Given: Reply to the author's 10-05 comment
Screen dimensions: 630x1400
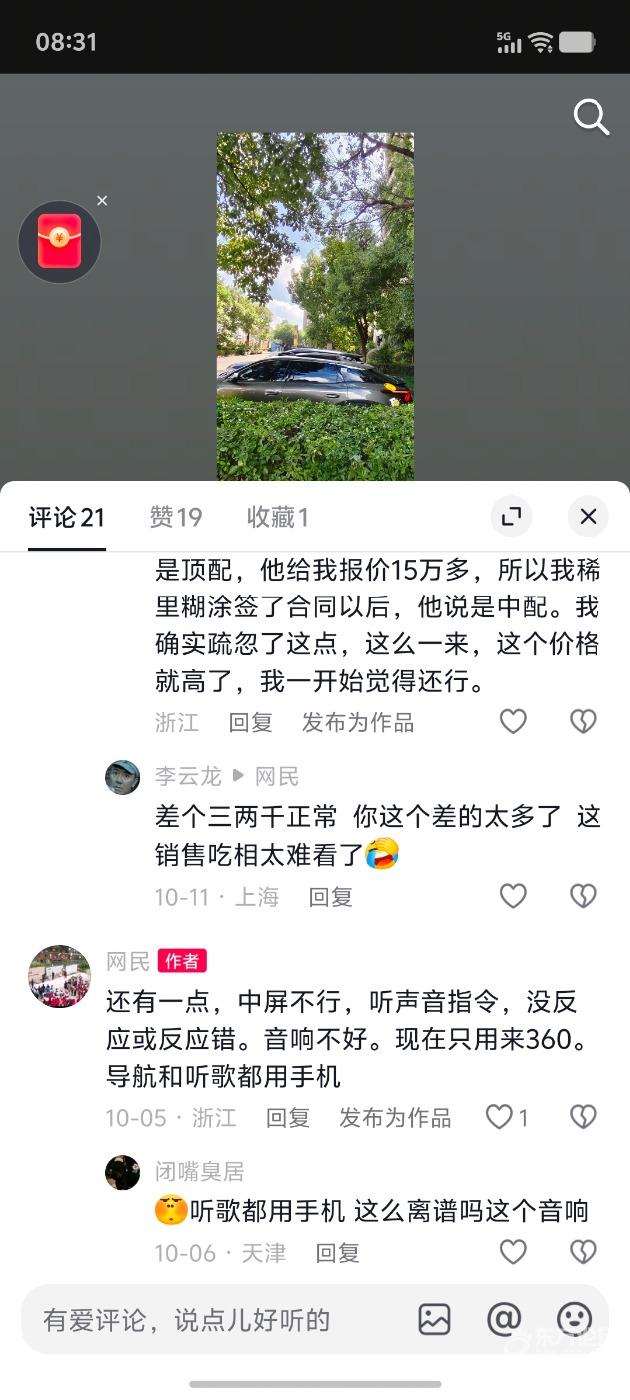Looking at the screenshot, I should pyautogui.click(x=288, y=1117).
